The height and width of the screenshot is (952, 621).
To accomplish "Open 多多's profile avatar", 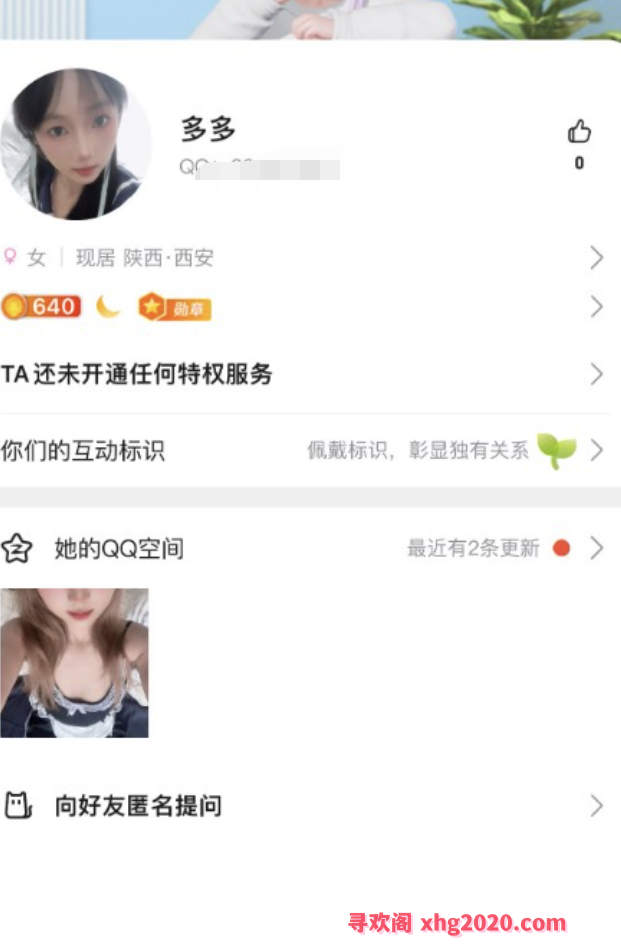I will point(76,144).
